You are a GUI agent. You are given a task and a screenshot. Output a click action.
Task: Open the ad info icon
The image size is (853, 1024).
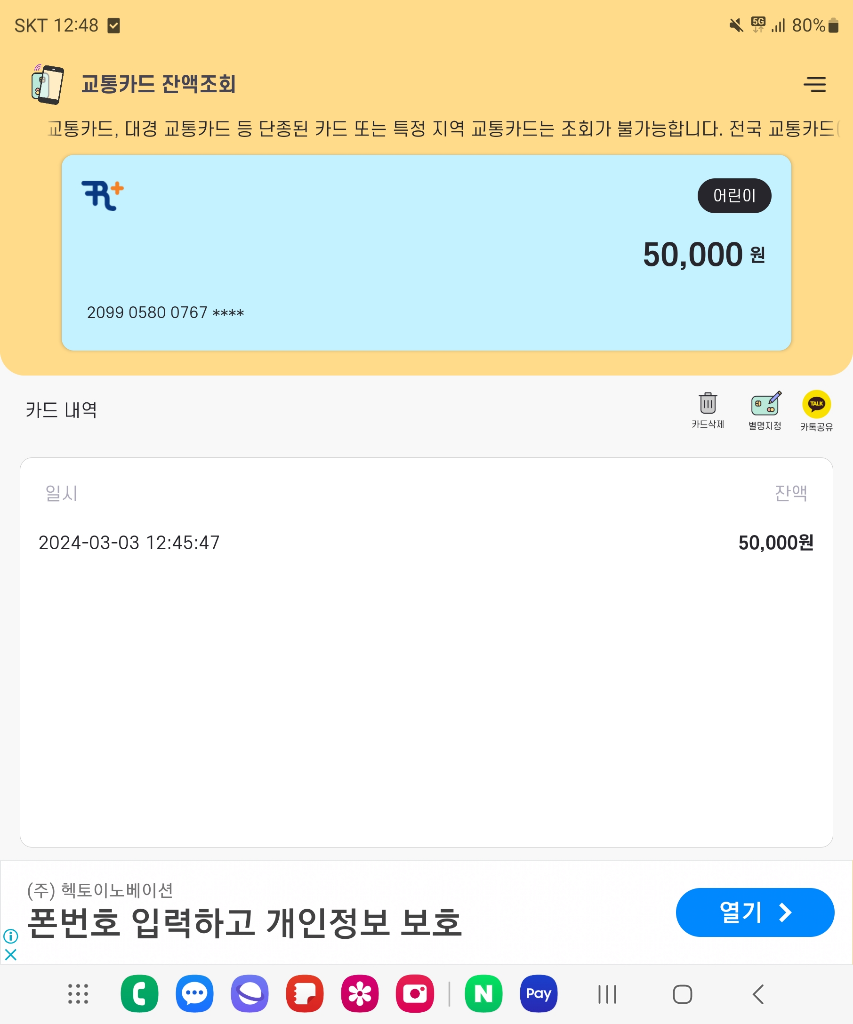coord(10,936)
